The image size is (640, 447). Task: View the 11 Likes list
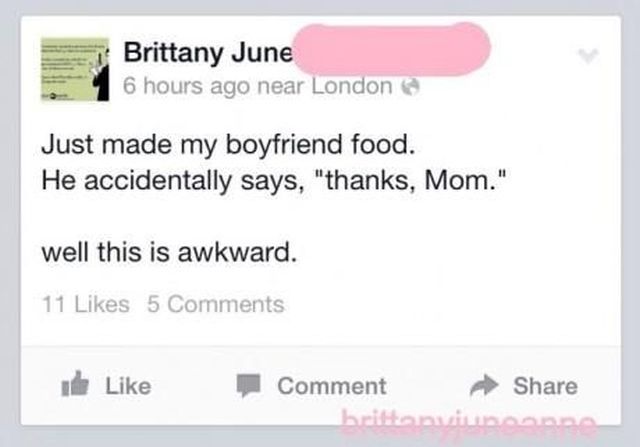(86, 304)
